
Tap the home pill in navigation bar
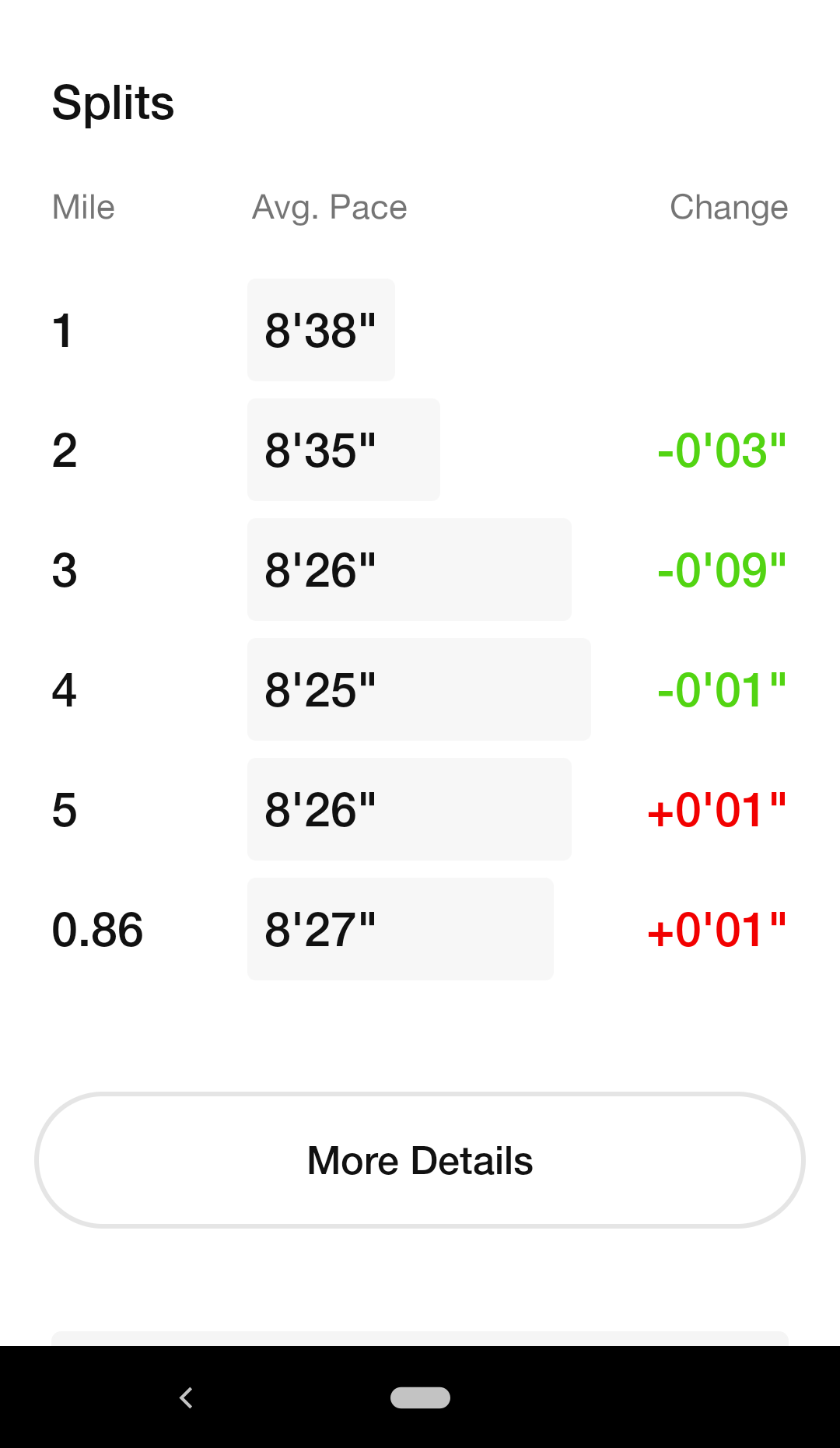pyautogui.click(x=420, y=1397)
